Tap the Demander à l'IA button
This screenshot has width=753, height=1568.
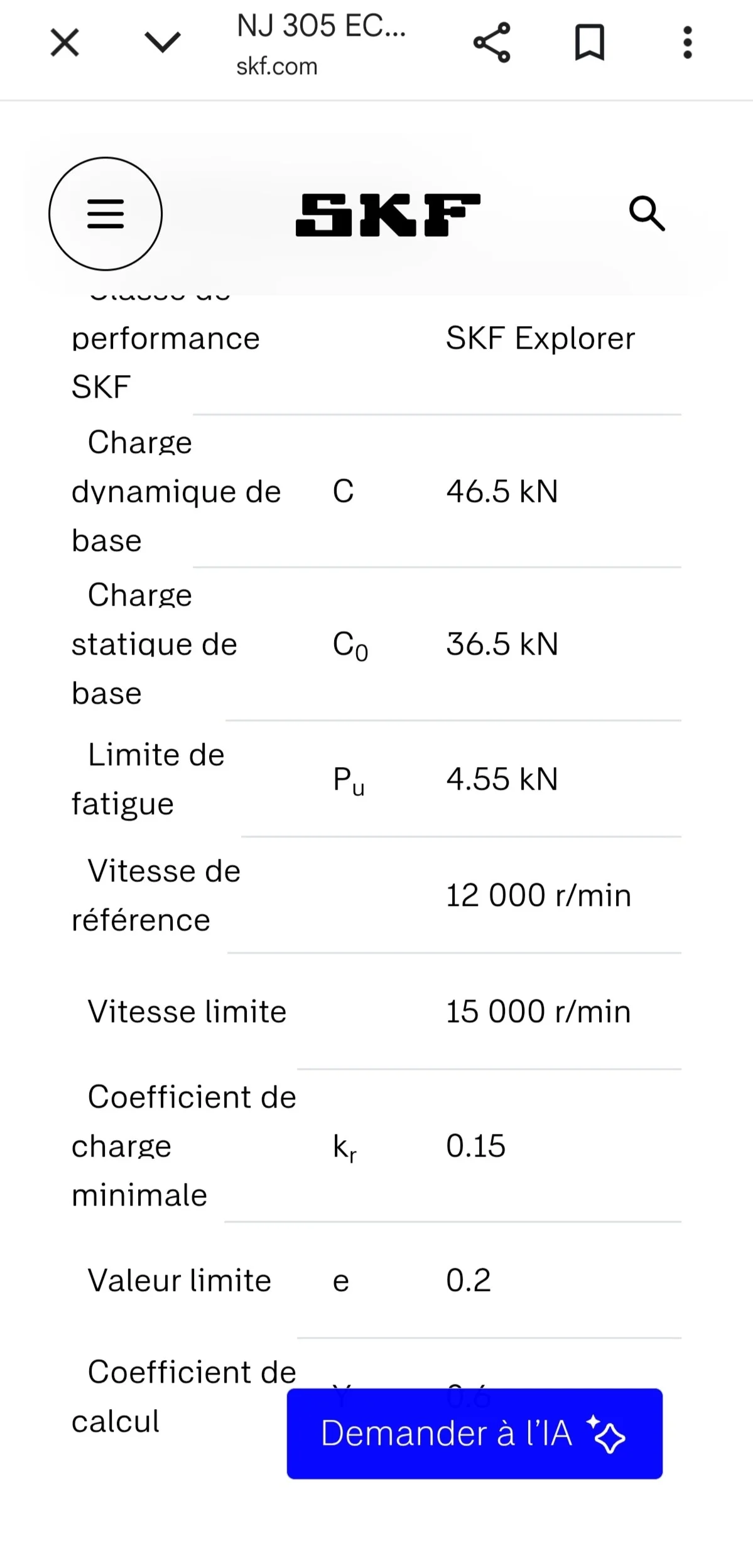(474, 1433)
